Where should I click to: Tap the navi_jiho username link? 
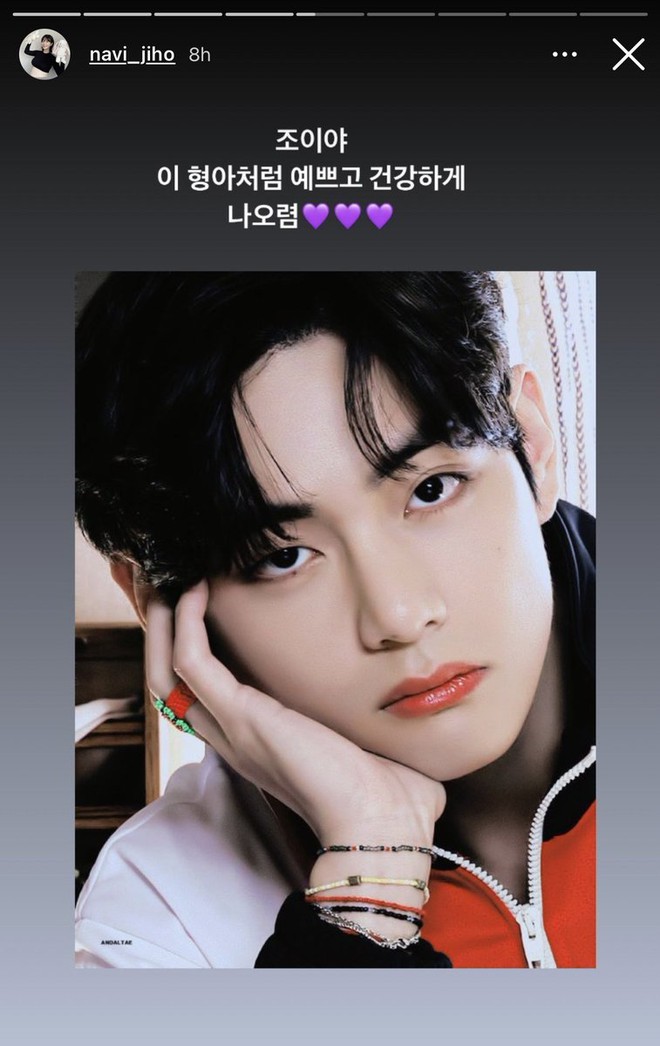(x=132, y=55)
